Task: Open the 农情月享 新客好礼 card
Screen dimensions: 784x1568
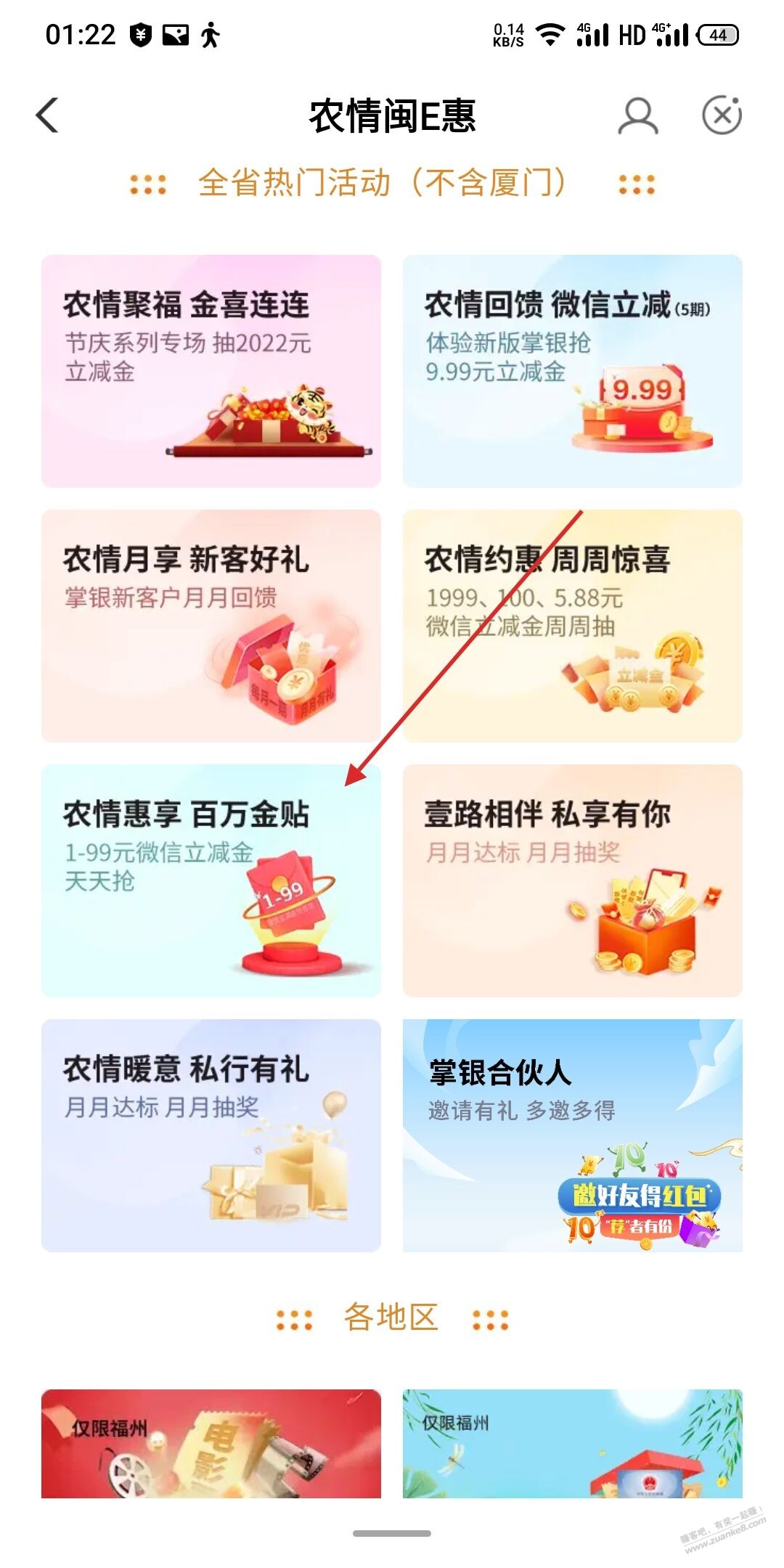Action: tap(211, 626)
